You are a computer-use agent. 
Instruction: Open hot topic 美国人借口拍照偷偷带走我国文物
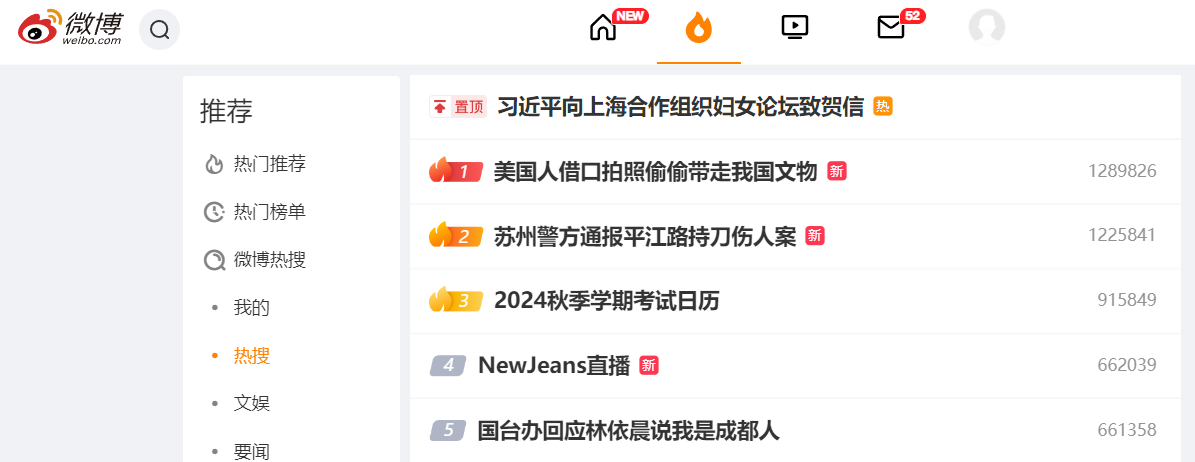(655, 171)
